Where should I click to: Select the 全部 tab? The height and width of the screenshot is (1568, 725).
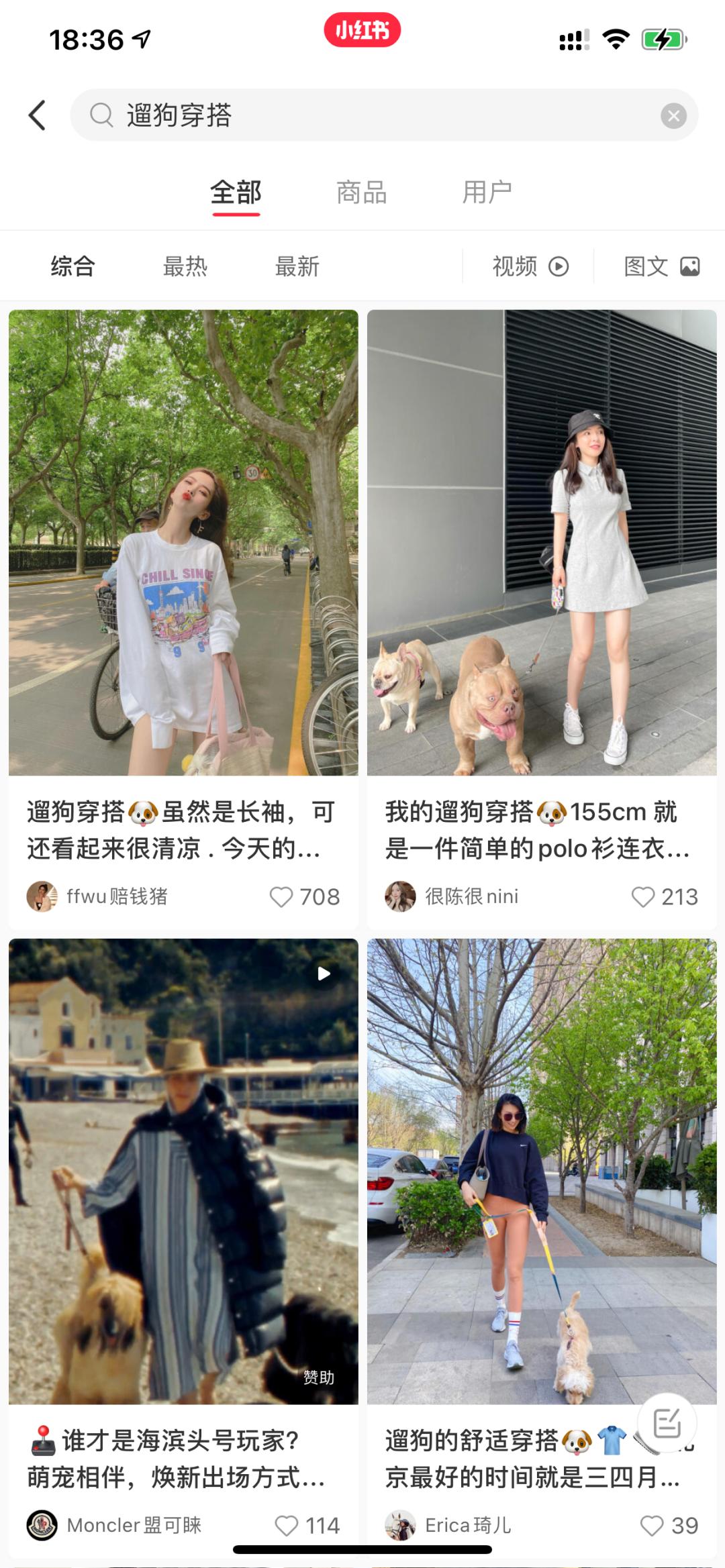pyautogui.click(x=236, y=193)
